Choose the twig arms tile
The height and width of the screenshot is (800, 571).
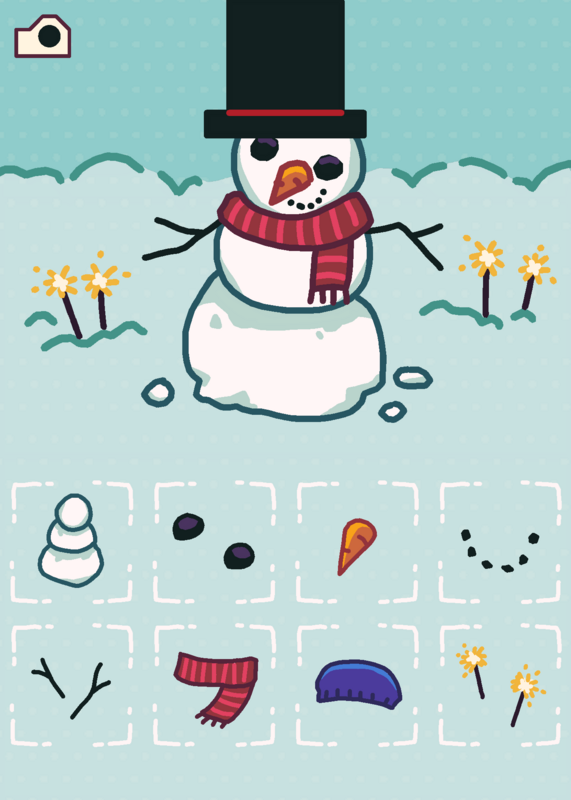pos(71,685)
